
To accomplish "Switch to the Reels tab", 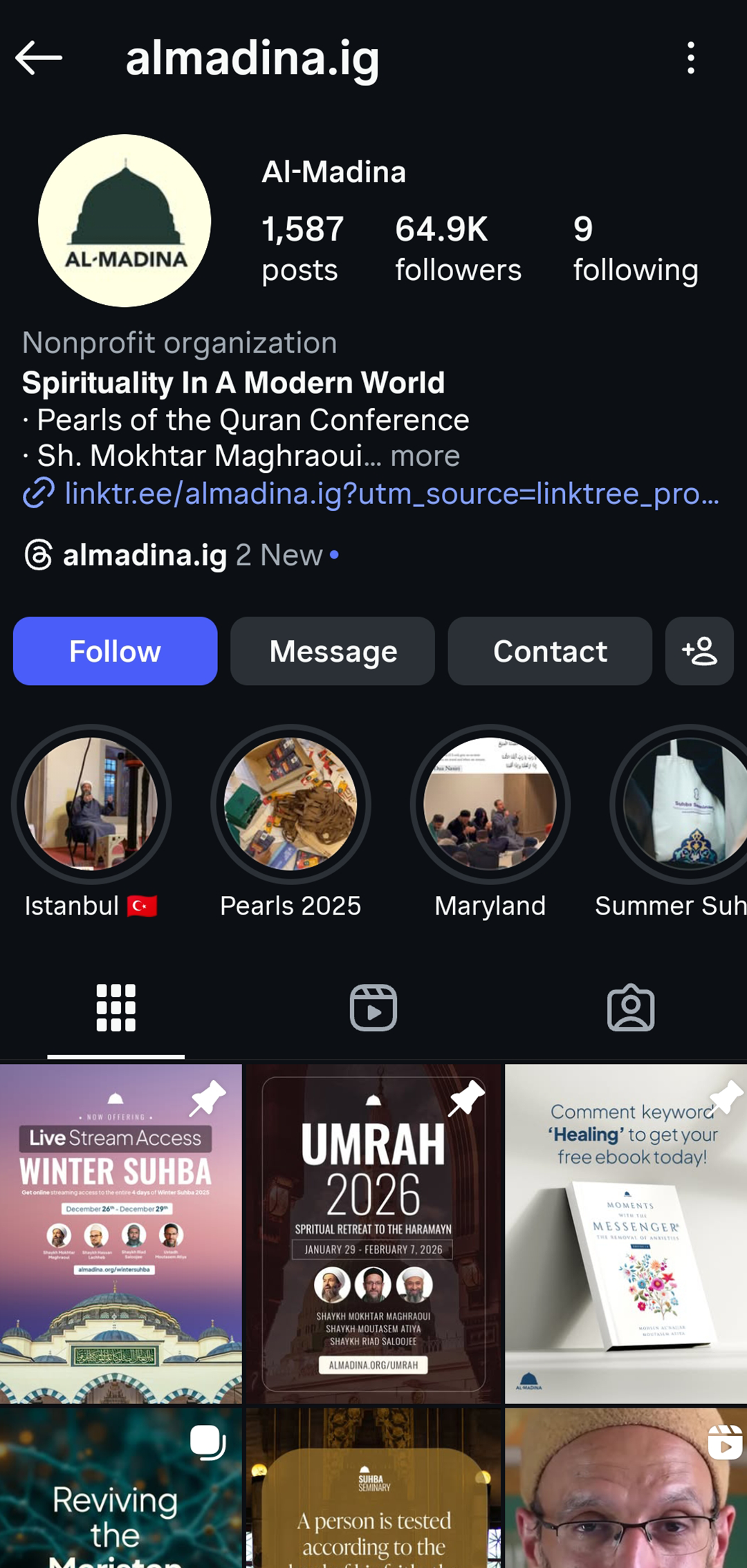I will coord(373,1008).
